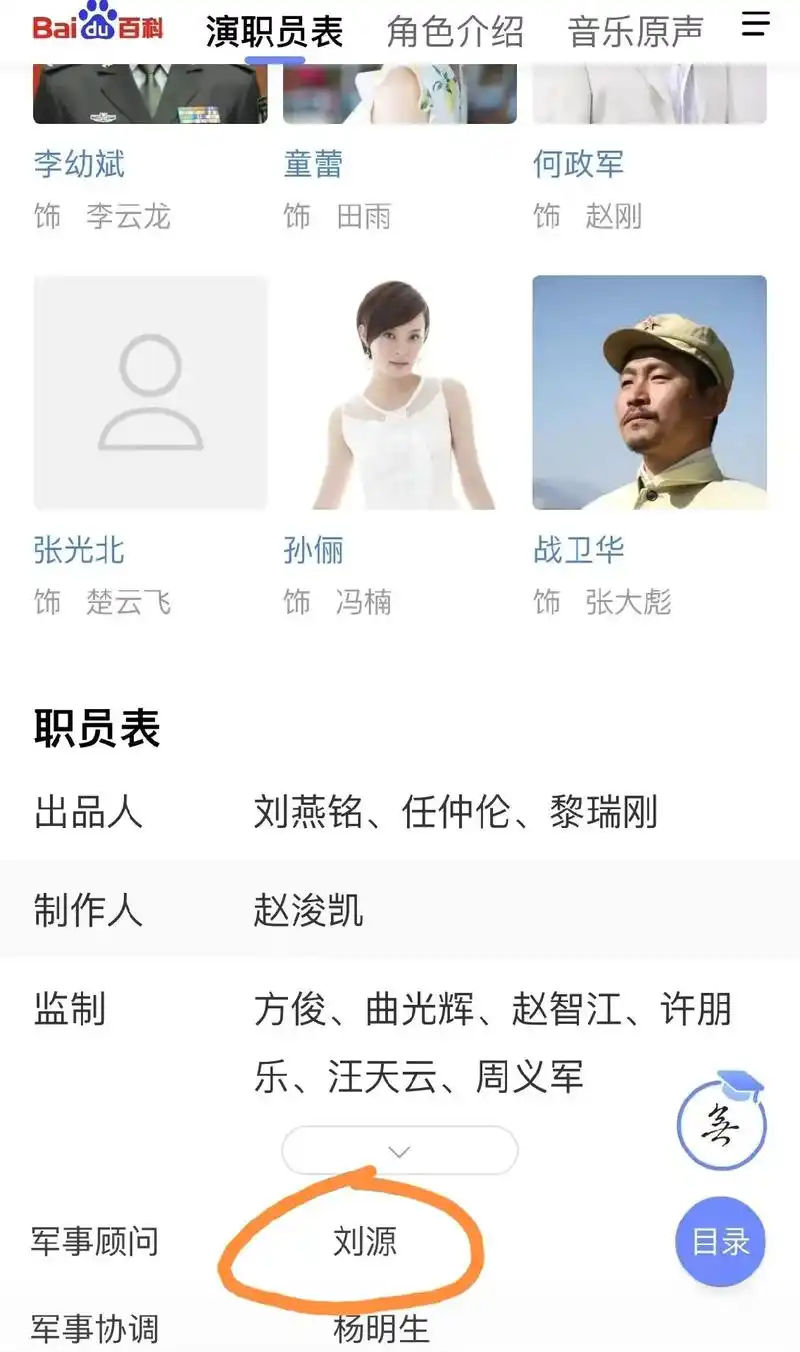Open 杨明生's link under 军事协调

377,1330
